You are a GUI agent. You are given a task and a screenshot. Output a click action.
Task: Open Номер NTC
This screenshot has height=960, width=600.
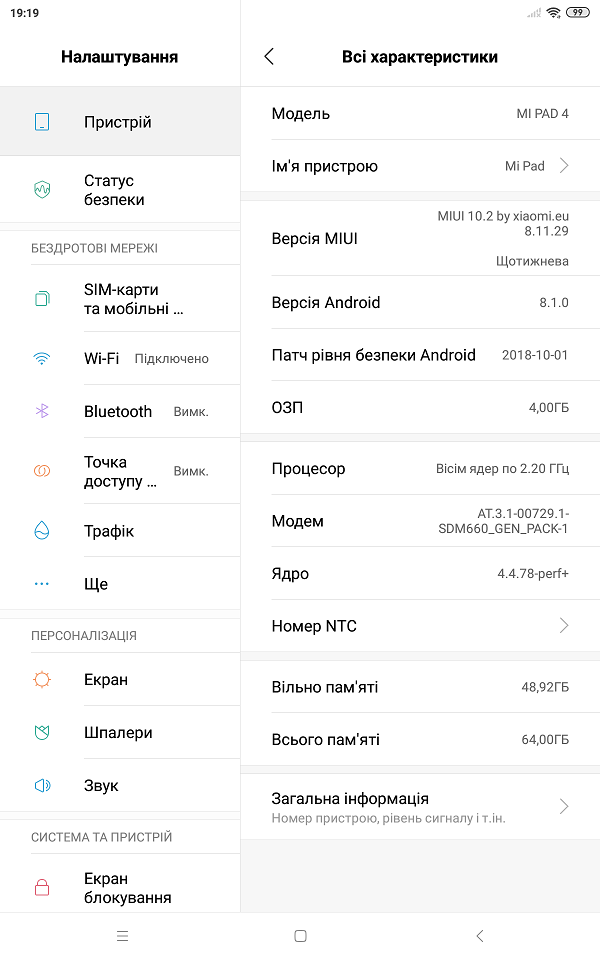tap(420, 626)
